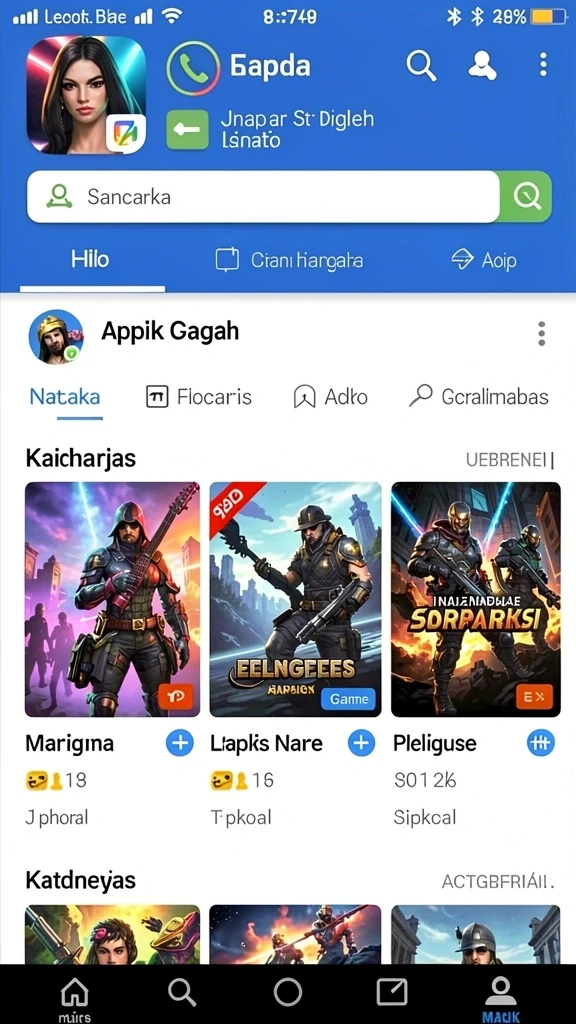Tap the green search button beside Sancarka
This screenshot has width=576, height=1024.
(526, 197)
